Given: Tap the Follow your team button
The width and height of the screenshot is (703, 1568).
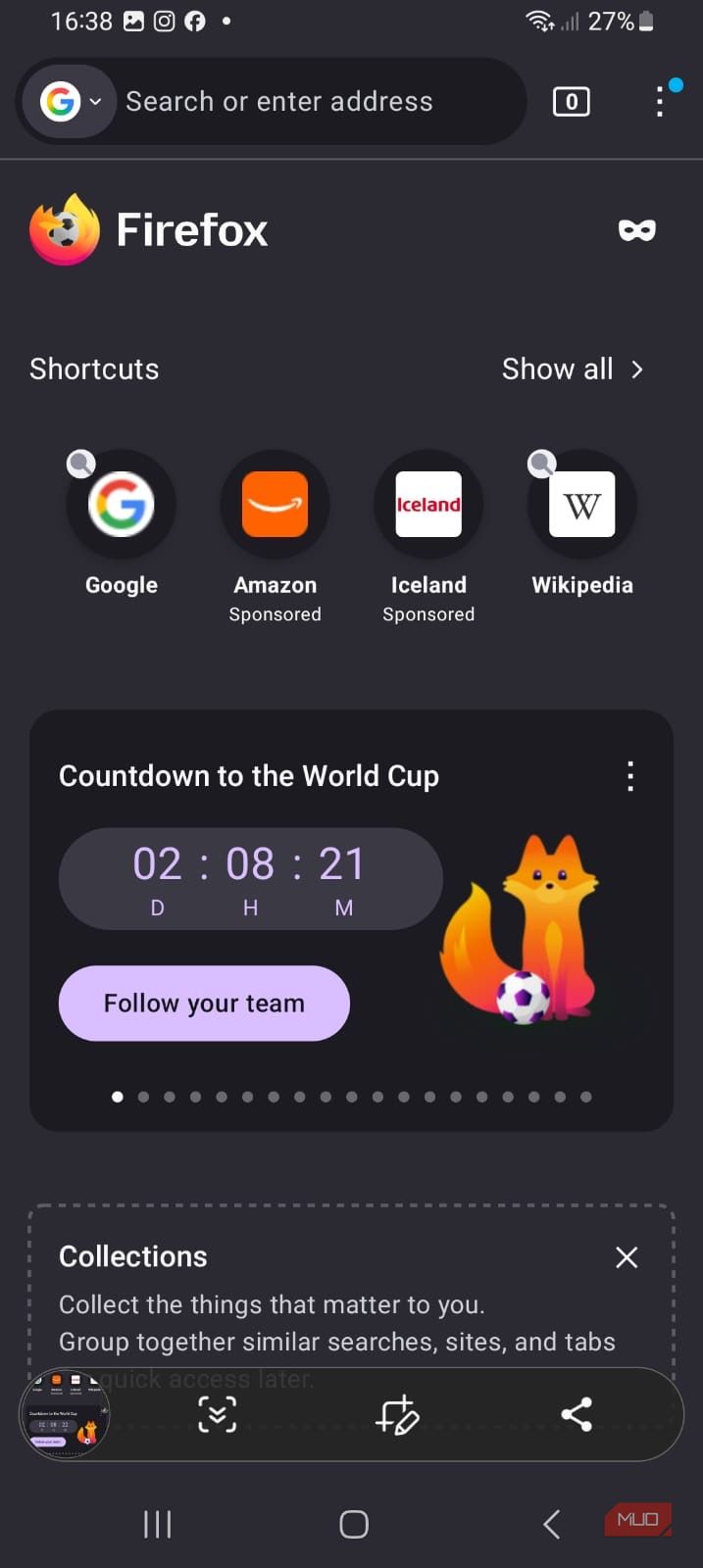Looking at the screenshot, I should 204,1004.
